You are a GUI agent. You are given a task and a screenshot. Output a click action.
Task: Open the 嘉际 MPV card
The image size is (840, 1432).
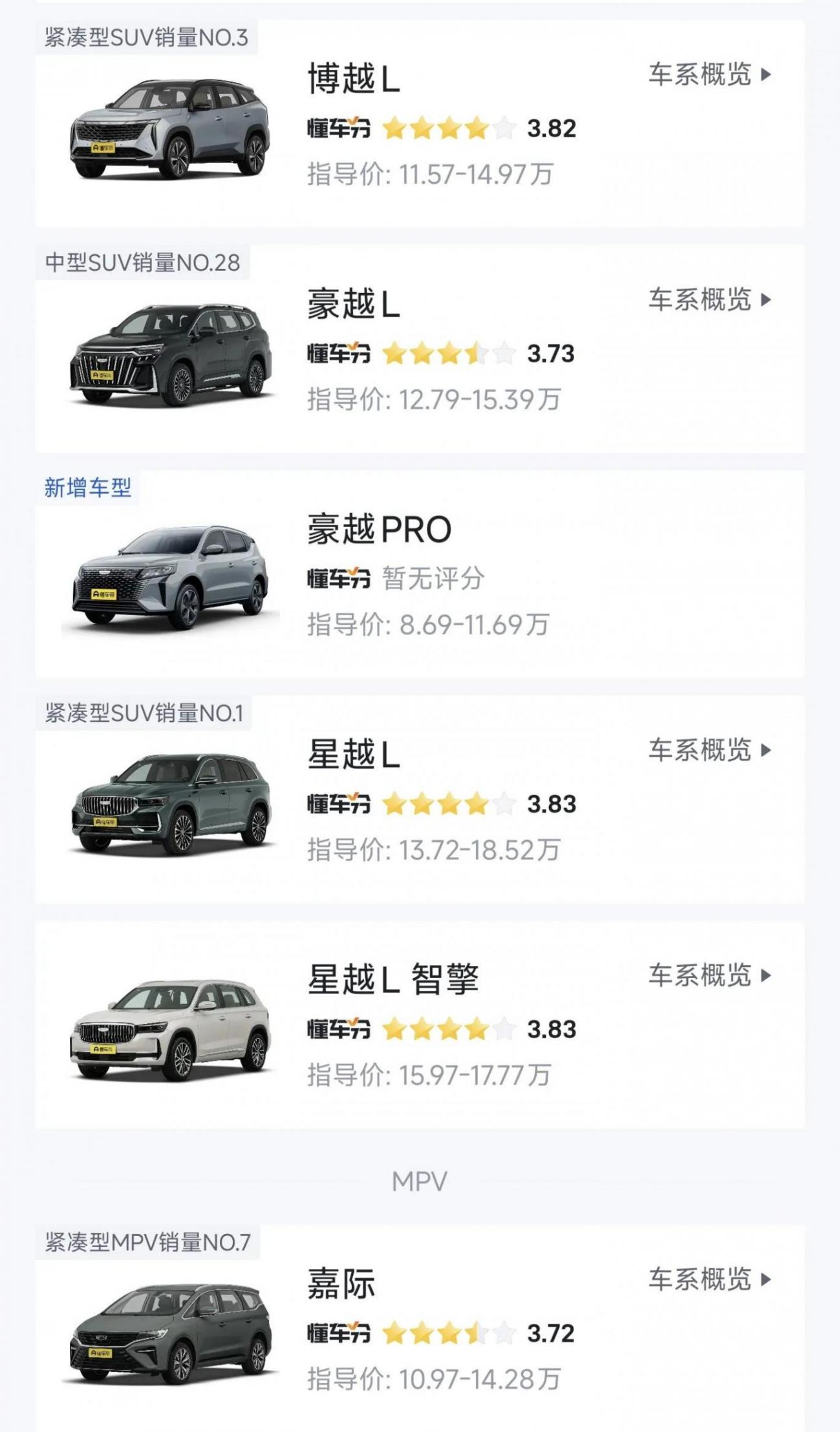coord(341,1283)
